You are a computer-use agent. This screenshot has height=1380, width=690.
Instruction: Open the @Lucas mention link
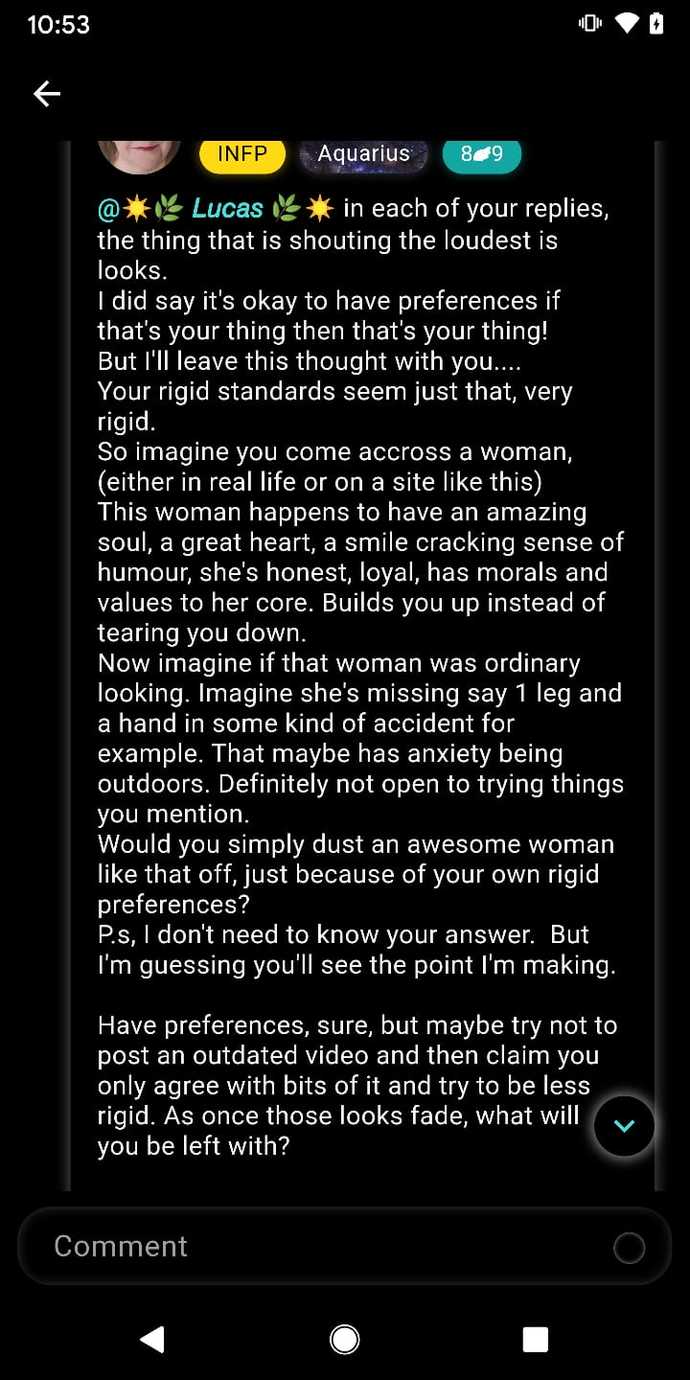point(215,209)
